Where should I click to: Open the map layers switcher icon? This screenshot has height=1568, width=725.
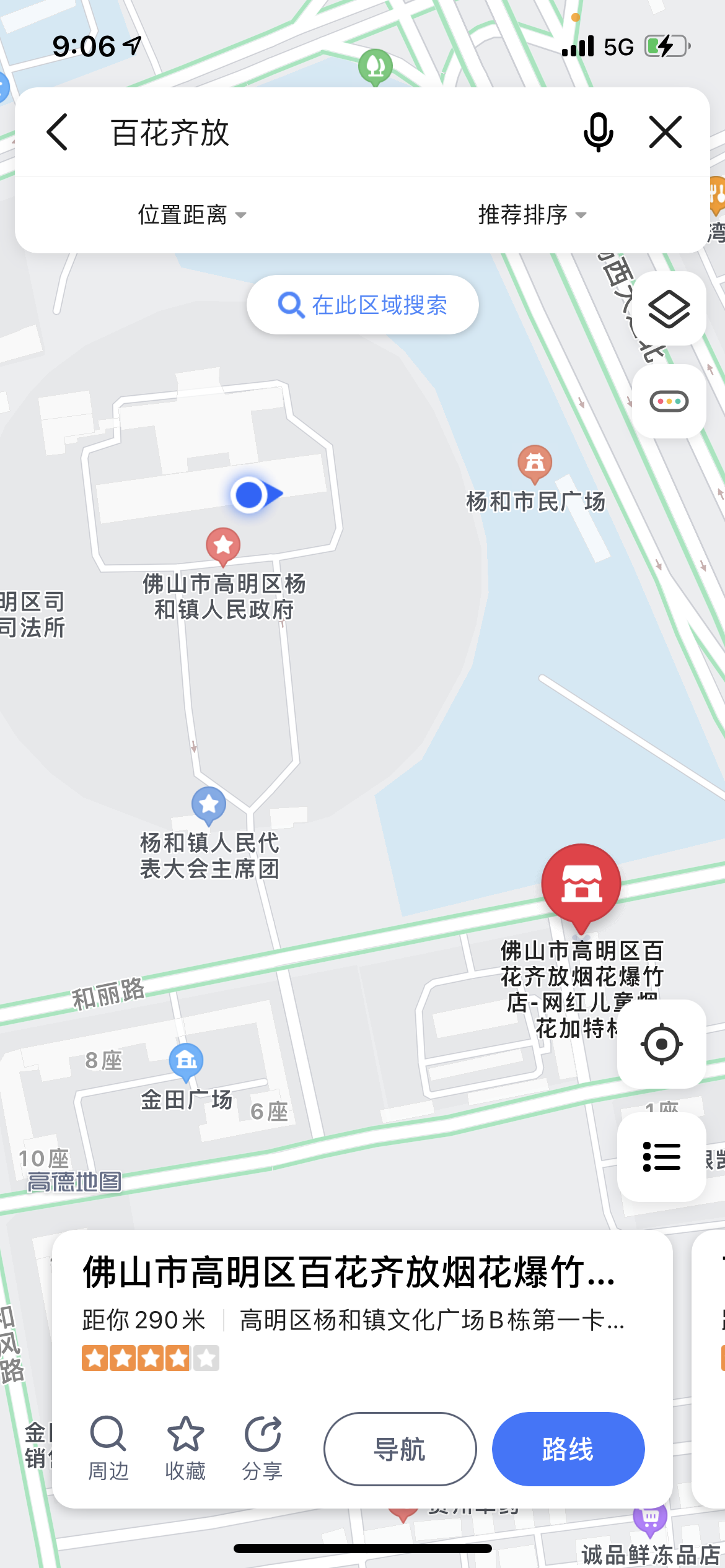[670, 306]
